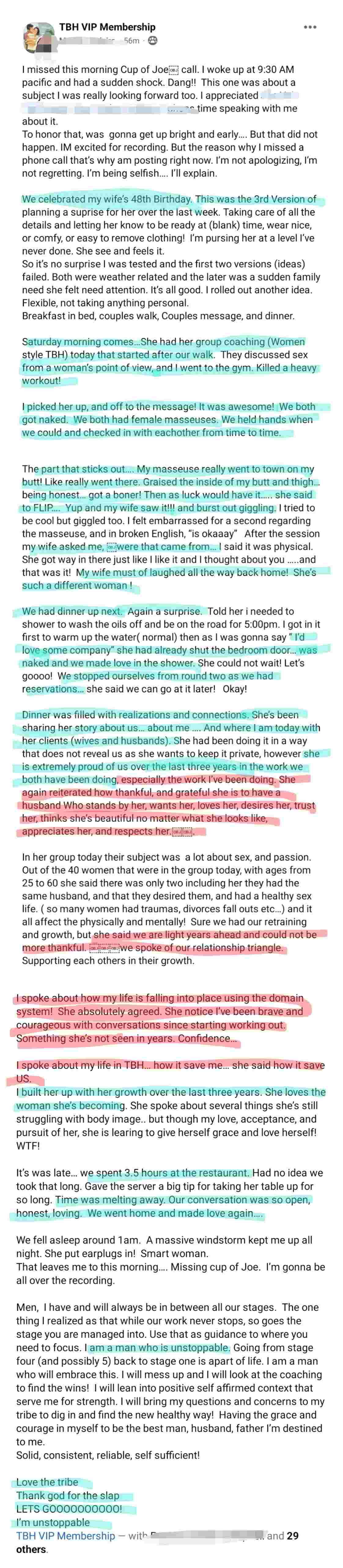Show the 29 others tagged
The width and height of the screenshot is (343, 1568).
pos(293,1536)
